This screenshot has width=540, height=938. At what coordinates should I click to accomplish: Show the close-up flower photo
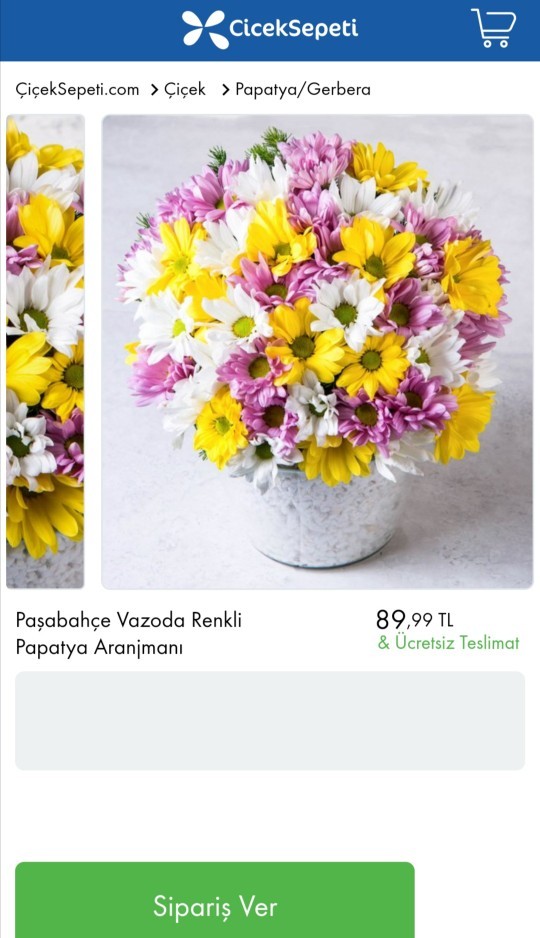(x=45, y=352)
